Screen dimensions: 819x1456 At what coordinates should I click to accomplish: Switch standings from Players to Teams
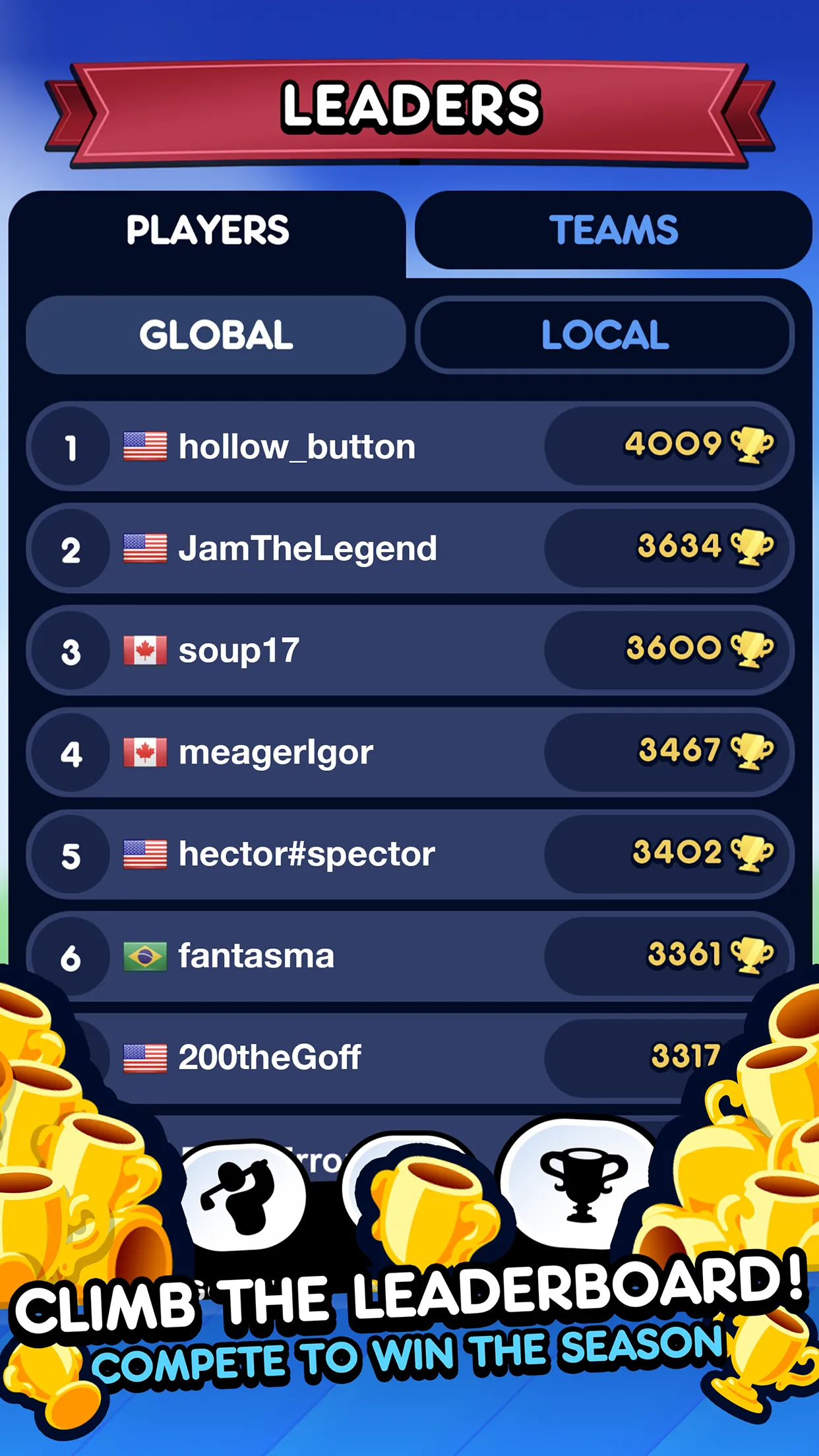[613, 231]
